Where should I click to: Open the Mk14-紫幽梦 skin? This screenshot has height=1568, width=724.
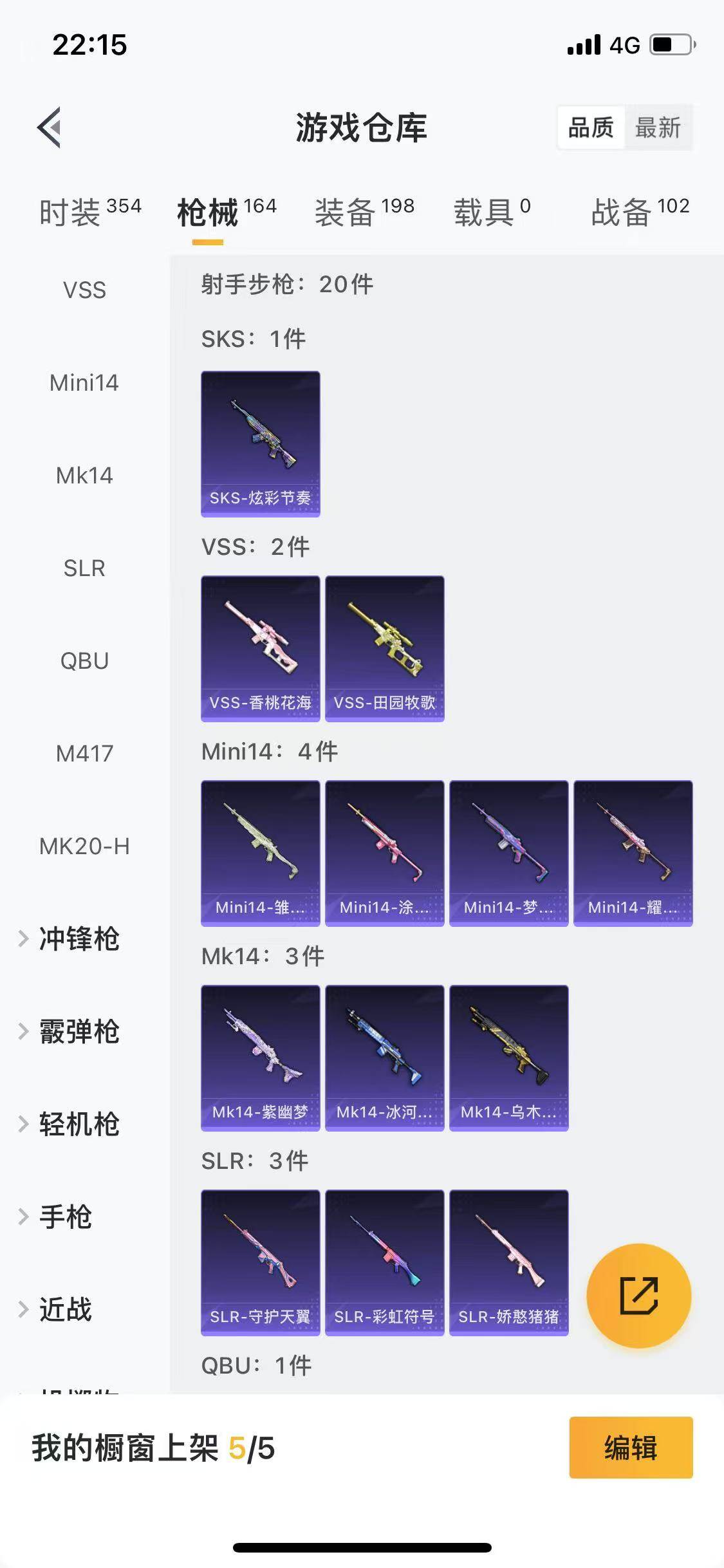pyautogui.click(x=261, y=1058)
